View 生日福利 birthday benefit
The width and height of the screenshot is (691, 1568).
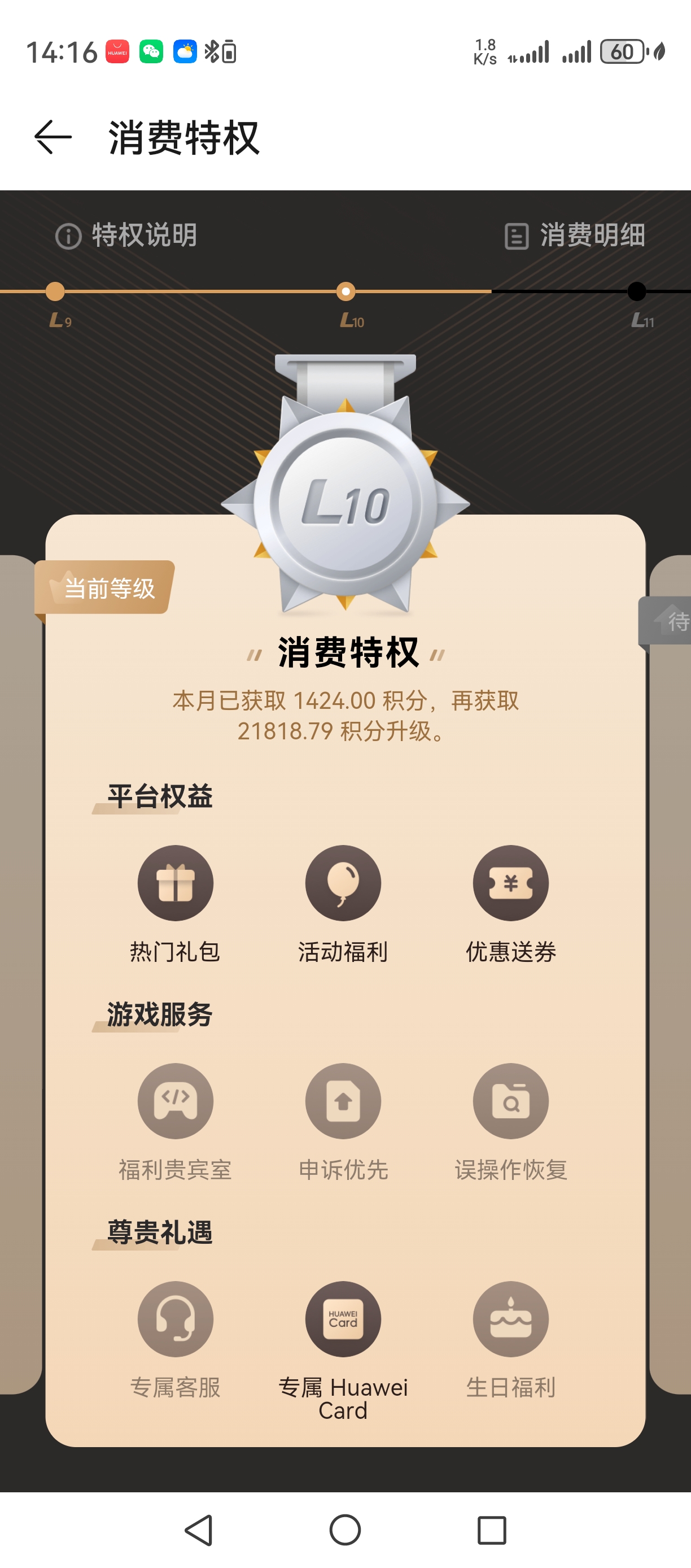(x=511, y=1319)
